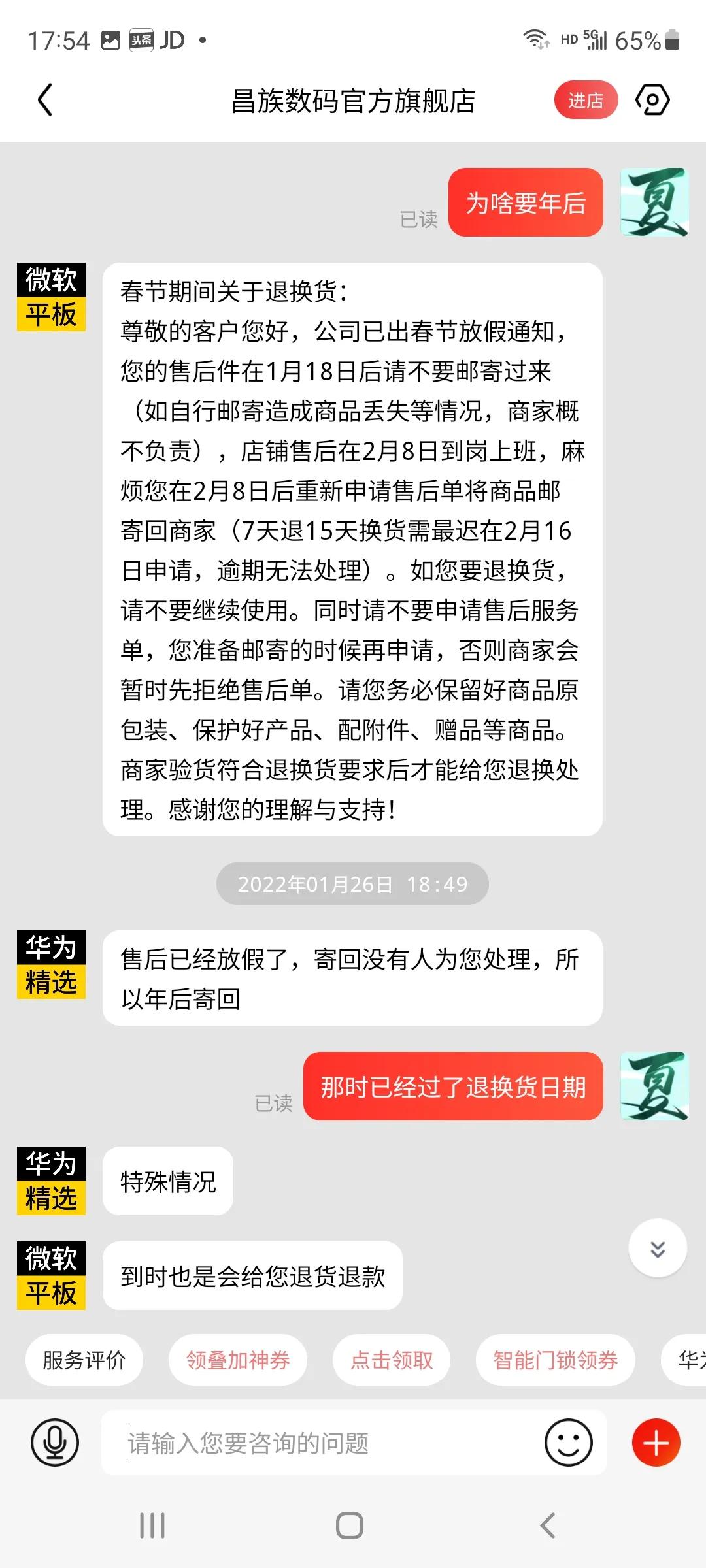This screenshot has width=706, height=1568.
Task: Open 服务评价 to rate the service
Action: pyautogui.click(x=84, y=1360)
